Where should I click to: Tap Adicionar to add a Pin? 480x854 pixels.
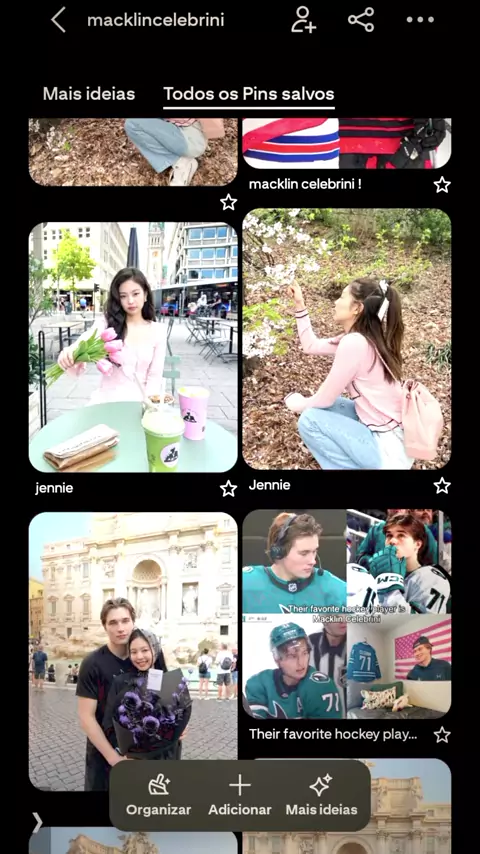pyautogui.click(x=240, y=795)
